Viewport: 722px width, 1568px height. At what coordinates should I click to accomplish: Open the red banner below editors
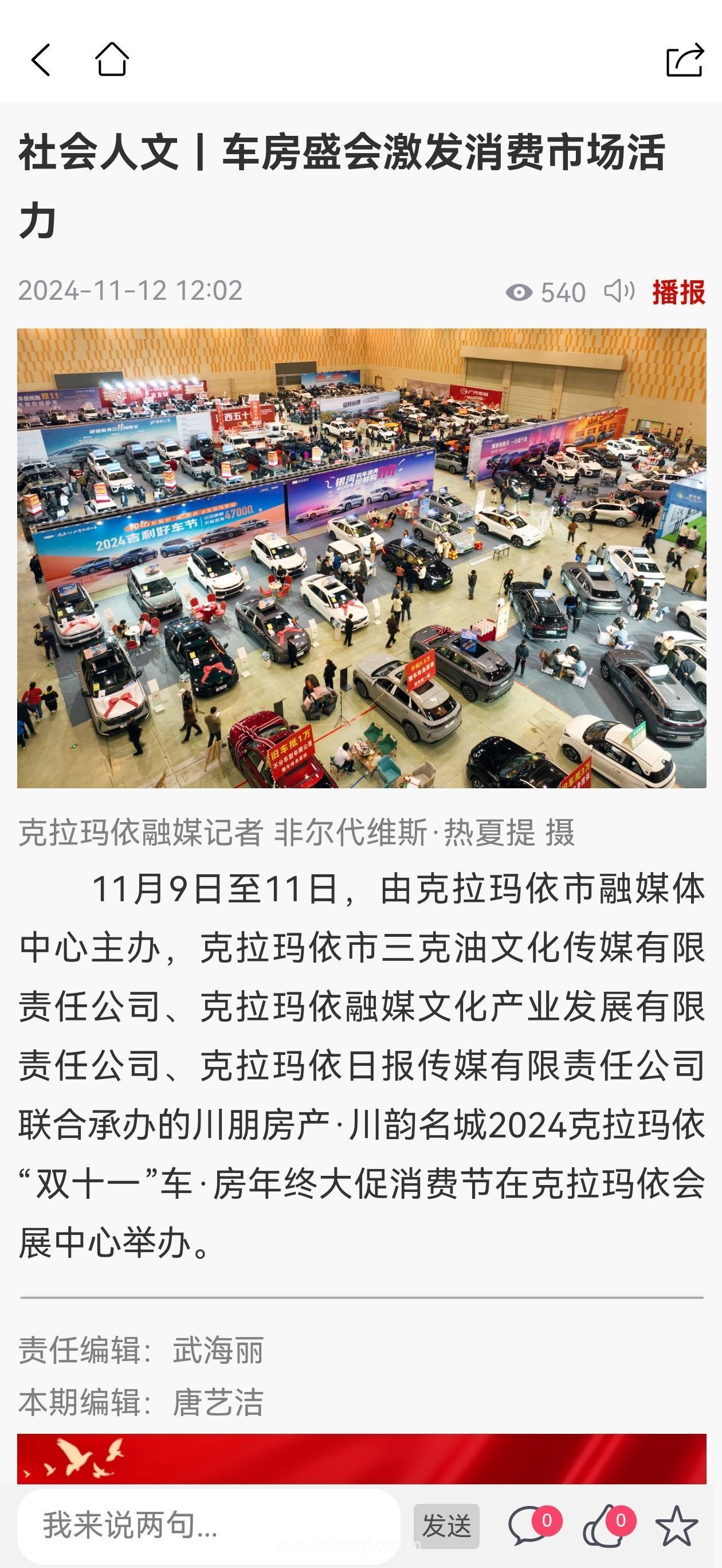(362, 1458)
